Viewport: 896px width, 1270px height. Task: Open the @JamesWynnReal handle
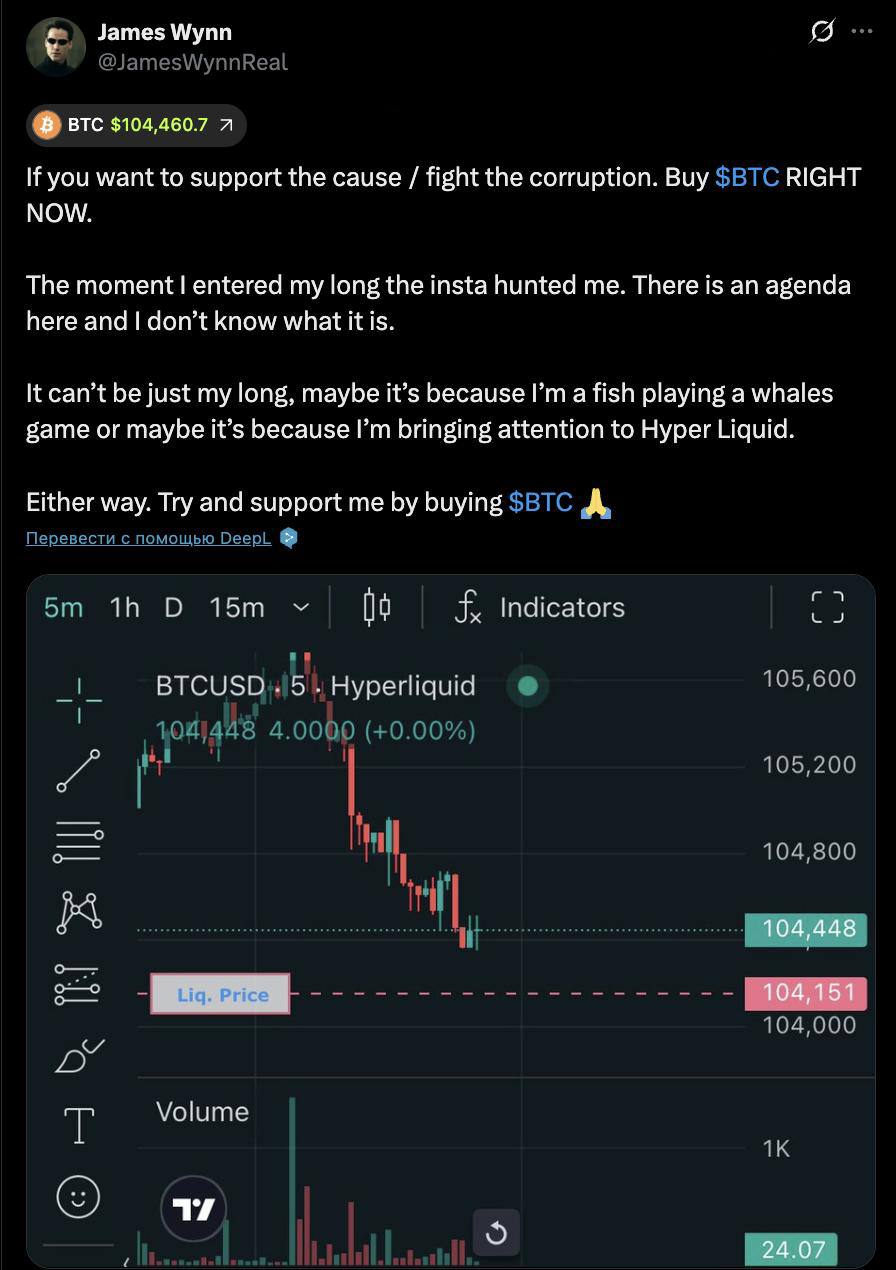(192, 62)
